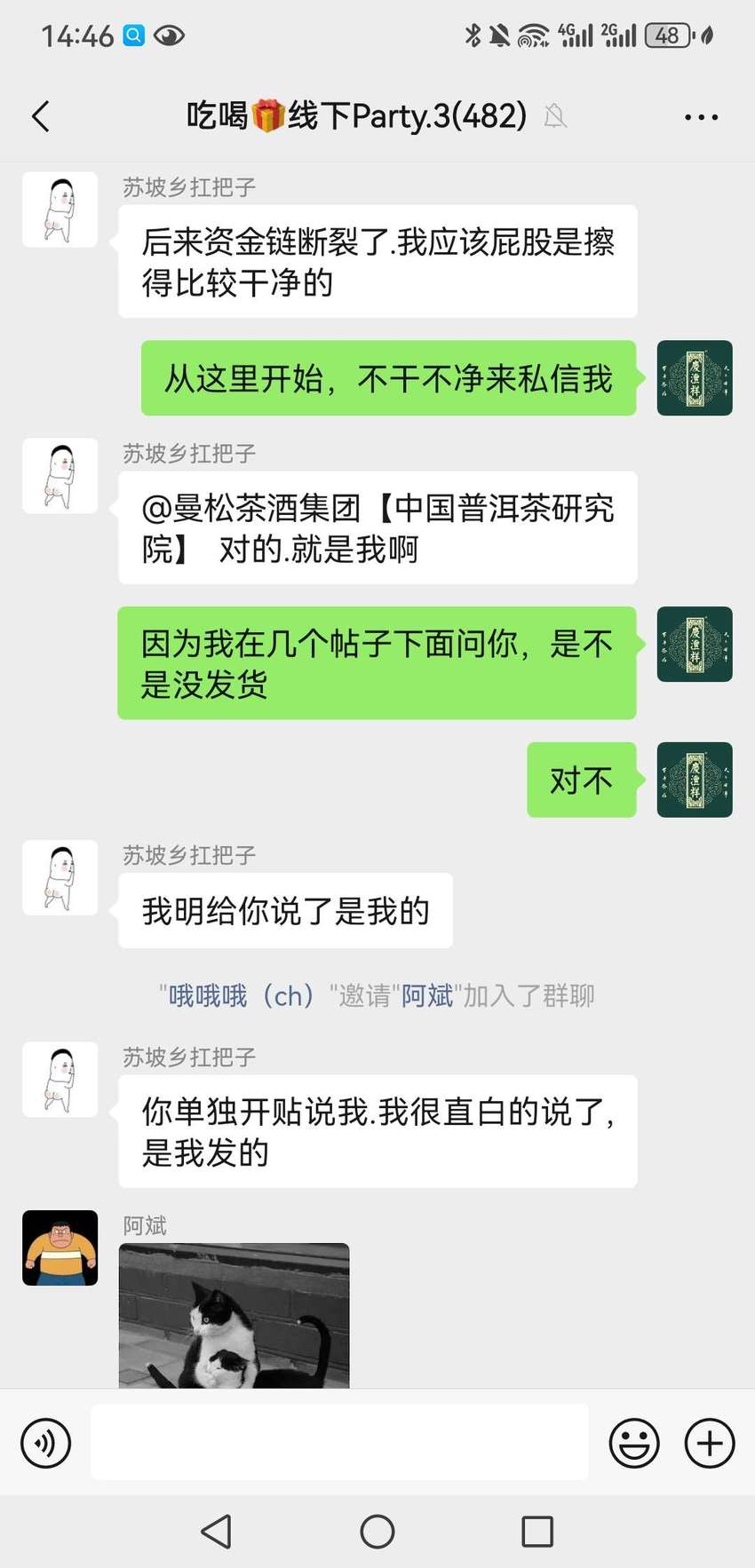Open the cat photo sent by 阿斌
755x1568 pixels.
click(234, 1315)
